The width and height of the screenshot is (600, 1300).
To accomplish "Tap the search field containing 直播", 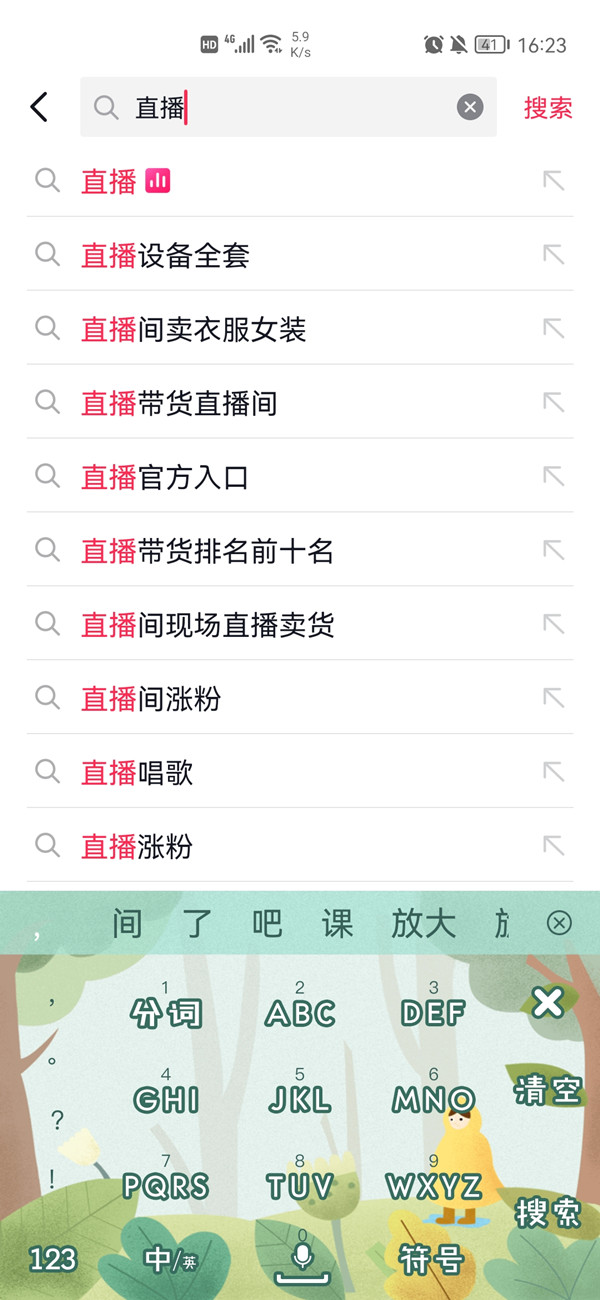I will [290, 107].
